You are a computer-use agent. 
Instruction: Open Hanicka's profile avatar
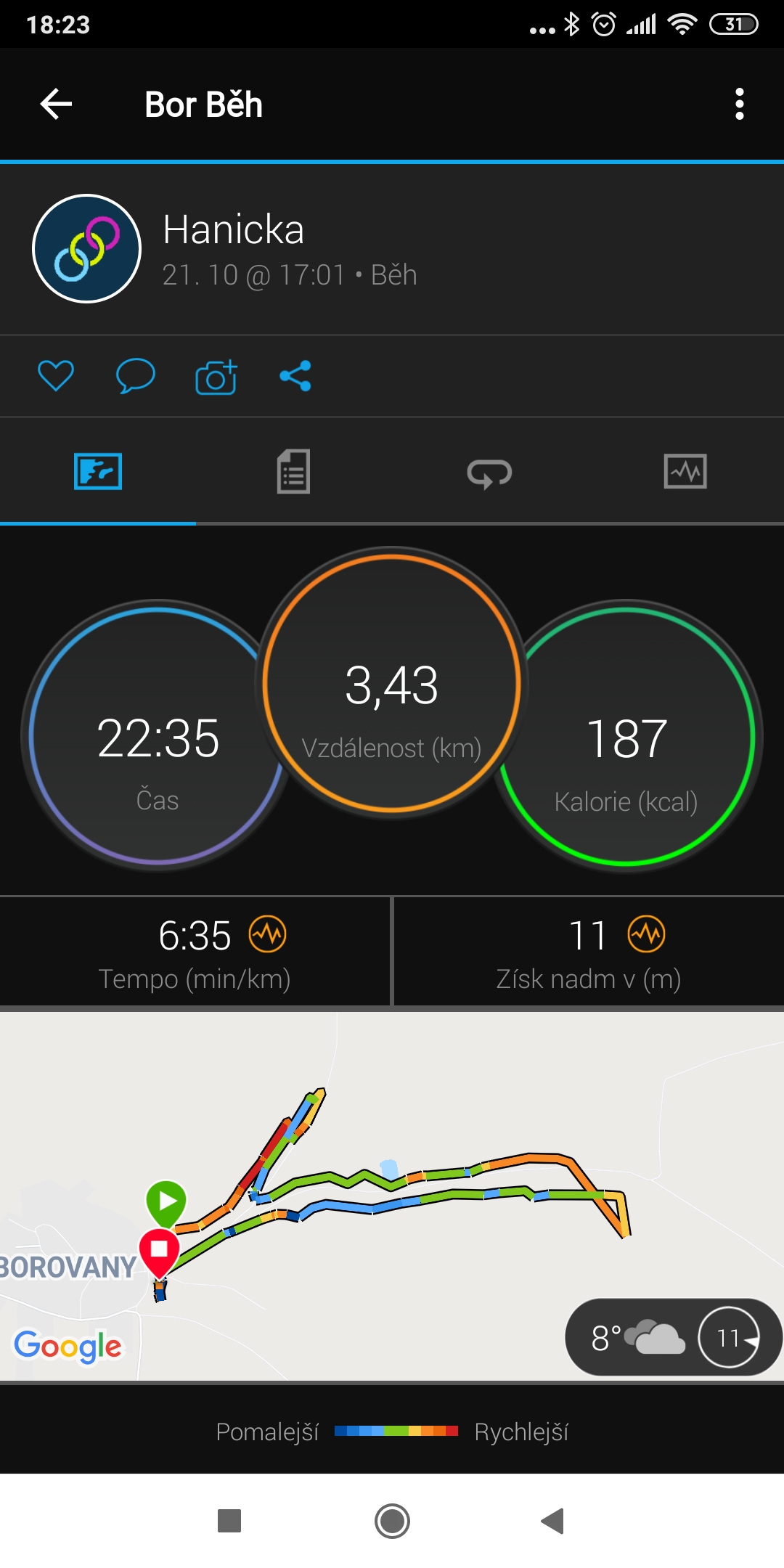click(87, 248)
